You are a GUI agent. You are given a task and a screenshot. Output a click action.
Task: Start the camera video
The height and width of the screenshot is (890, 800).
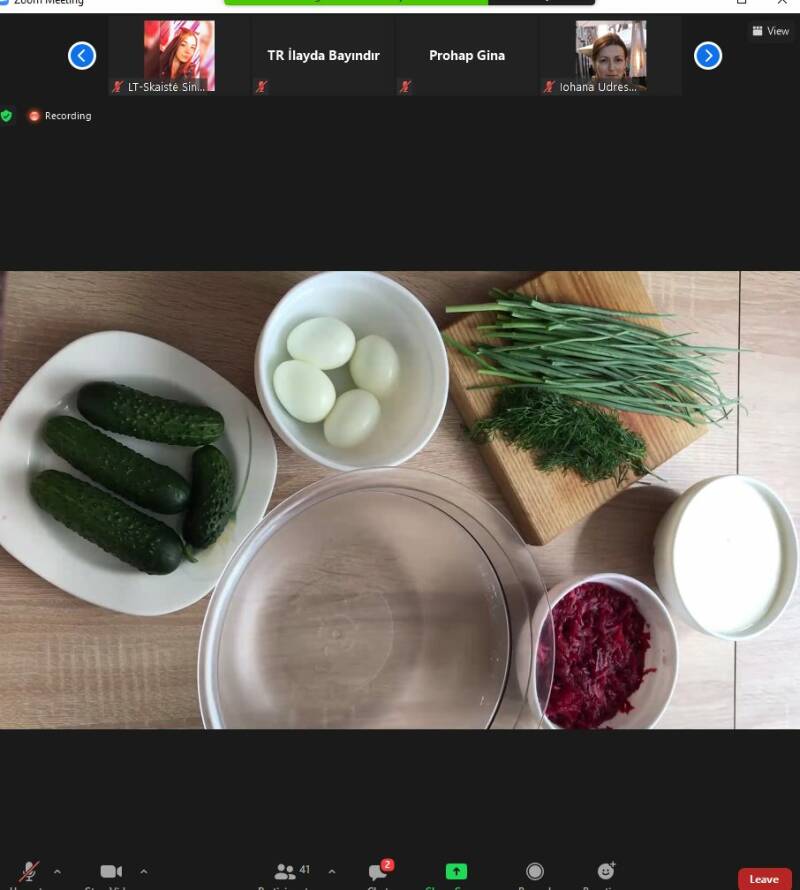point(111,872)
